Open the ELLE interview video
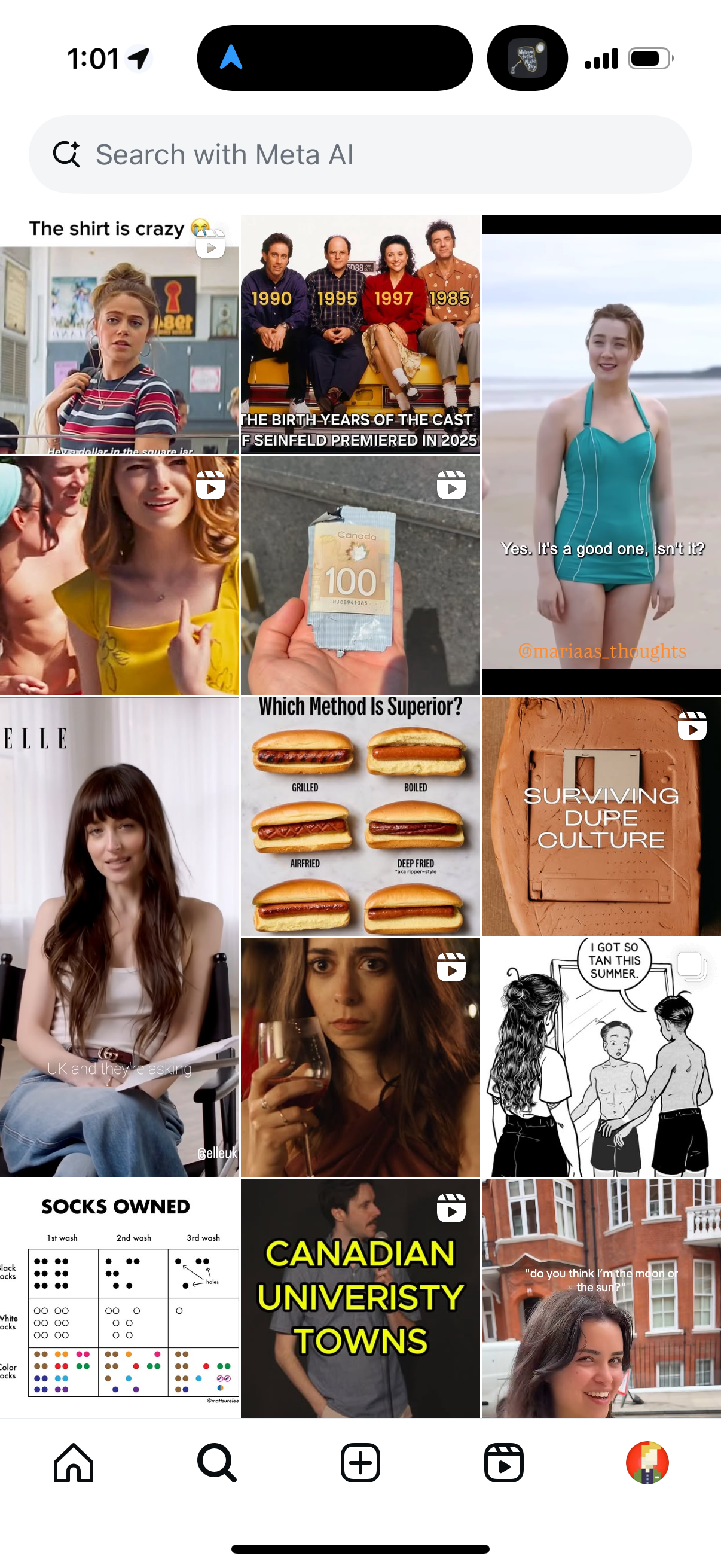 click(119, 938)
